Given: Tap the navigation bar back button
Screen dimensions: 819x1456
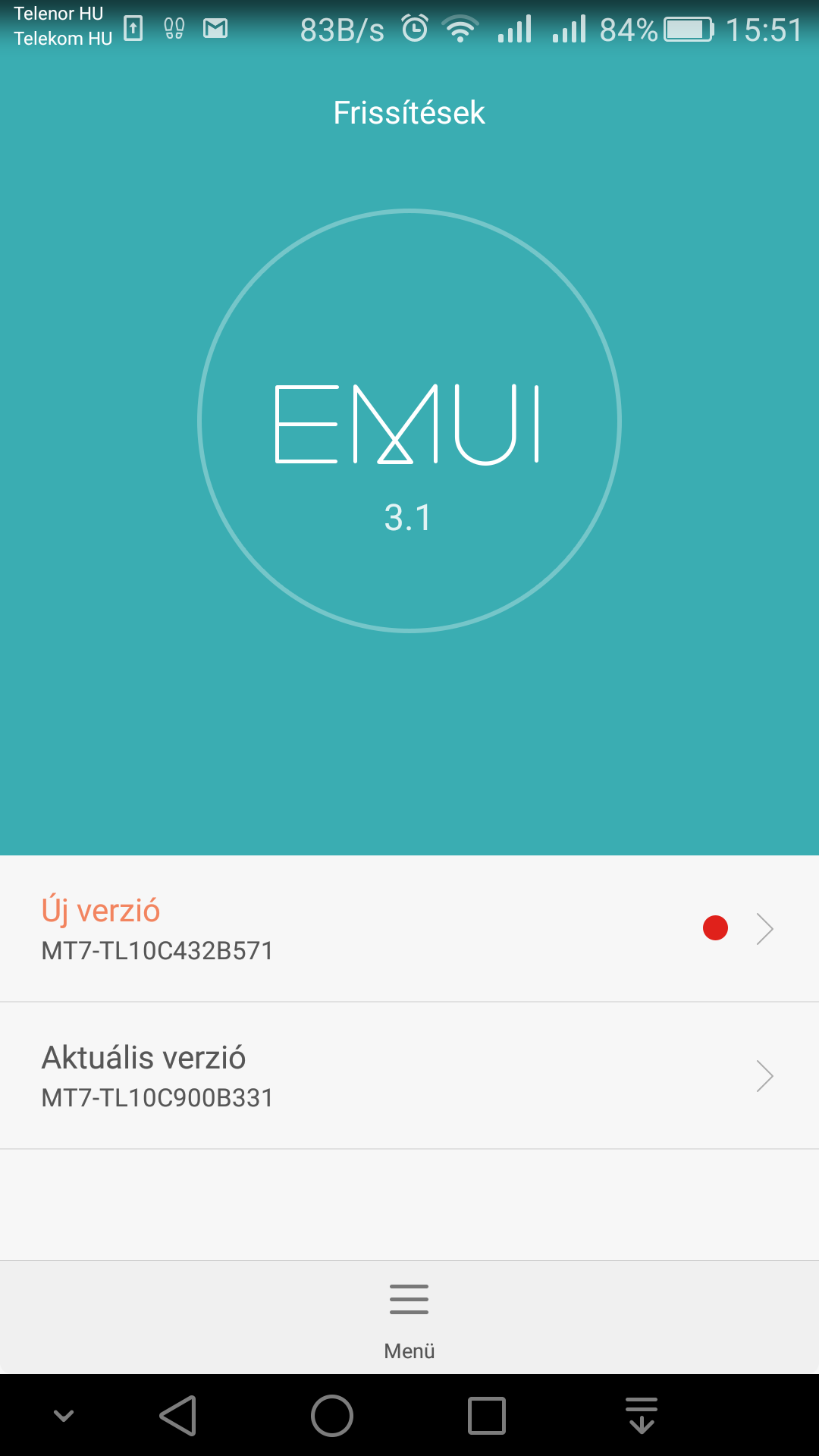Looking at the screenshot, I should 178,1416.
